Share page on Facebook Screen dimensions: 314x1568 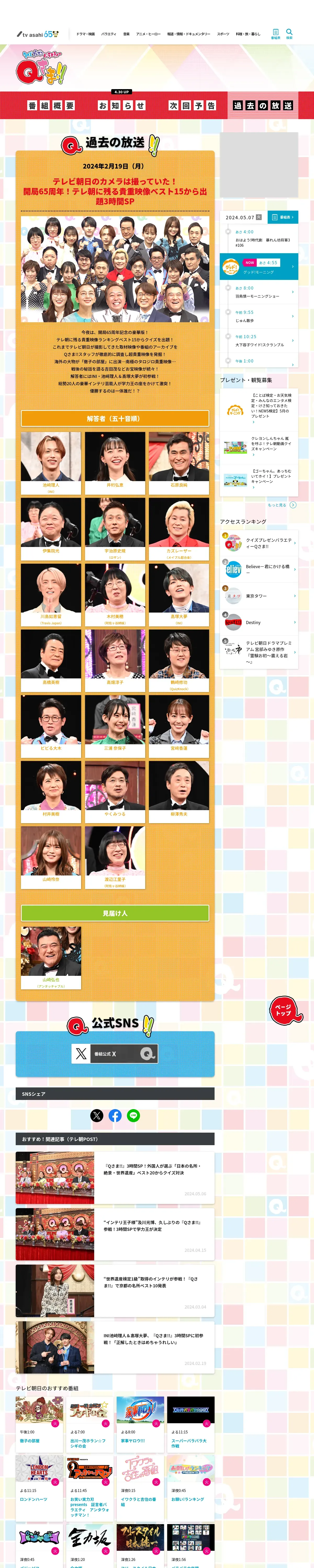point(115,1115)
